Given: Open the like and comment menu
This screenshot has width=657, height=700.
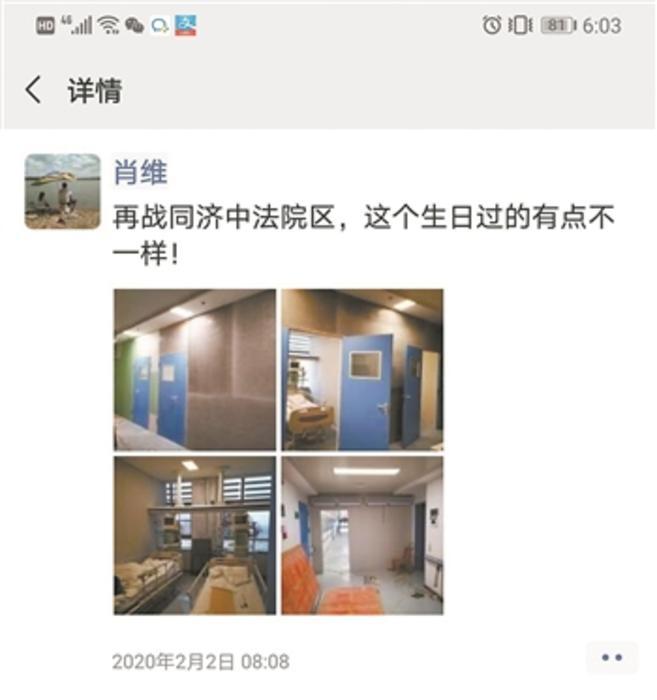Looking at the screenshot, I should 612,658.
